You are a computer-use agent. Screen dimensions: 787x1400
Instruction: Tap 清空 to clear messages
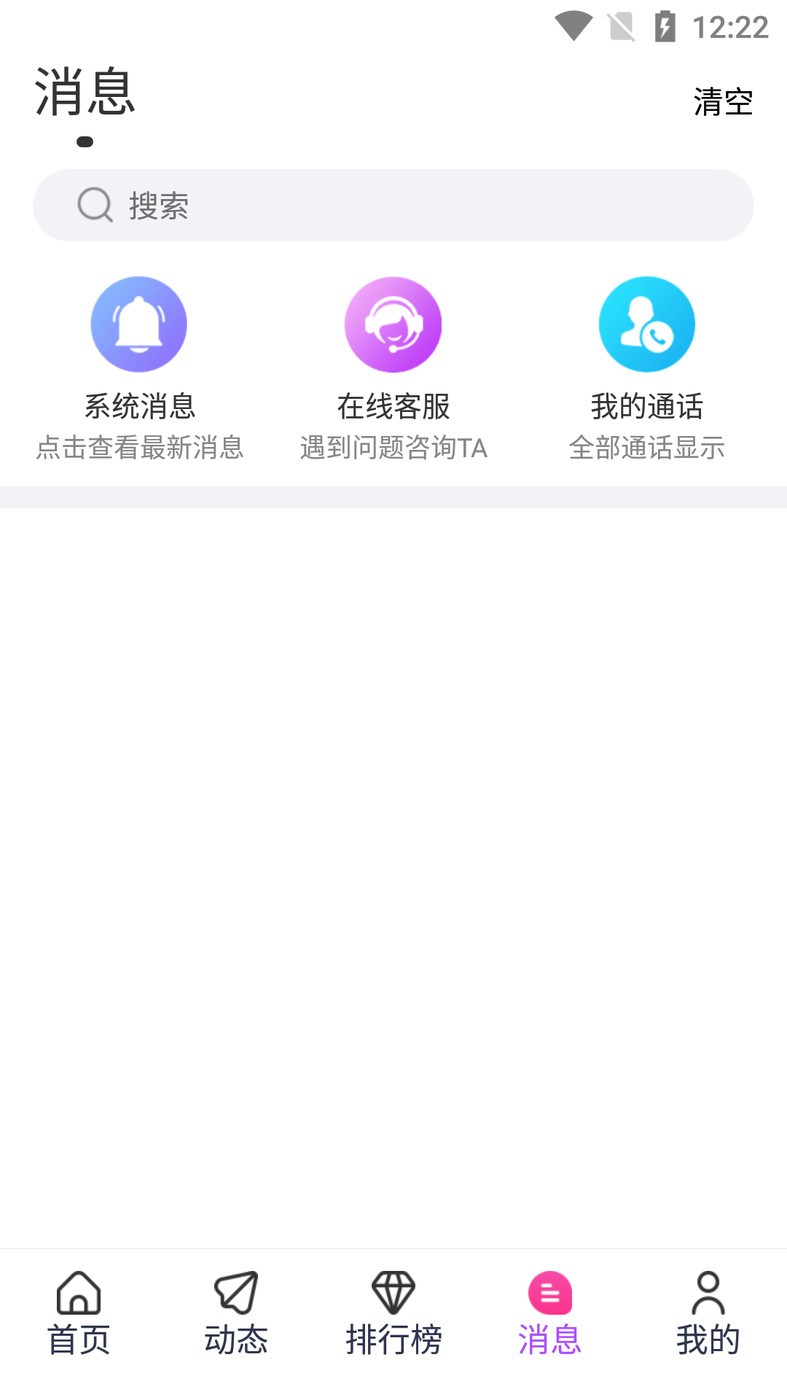(x=723, y=101)
